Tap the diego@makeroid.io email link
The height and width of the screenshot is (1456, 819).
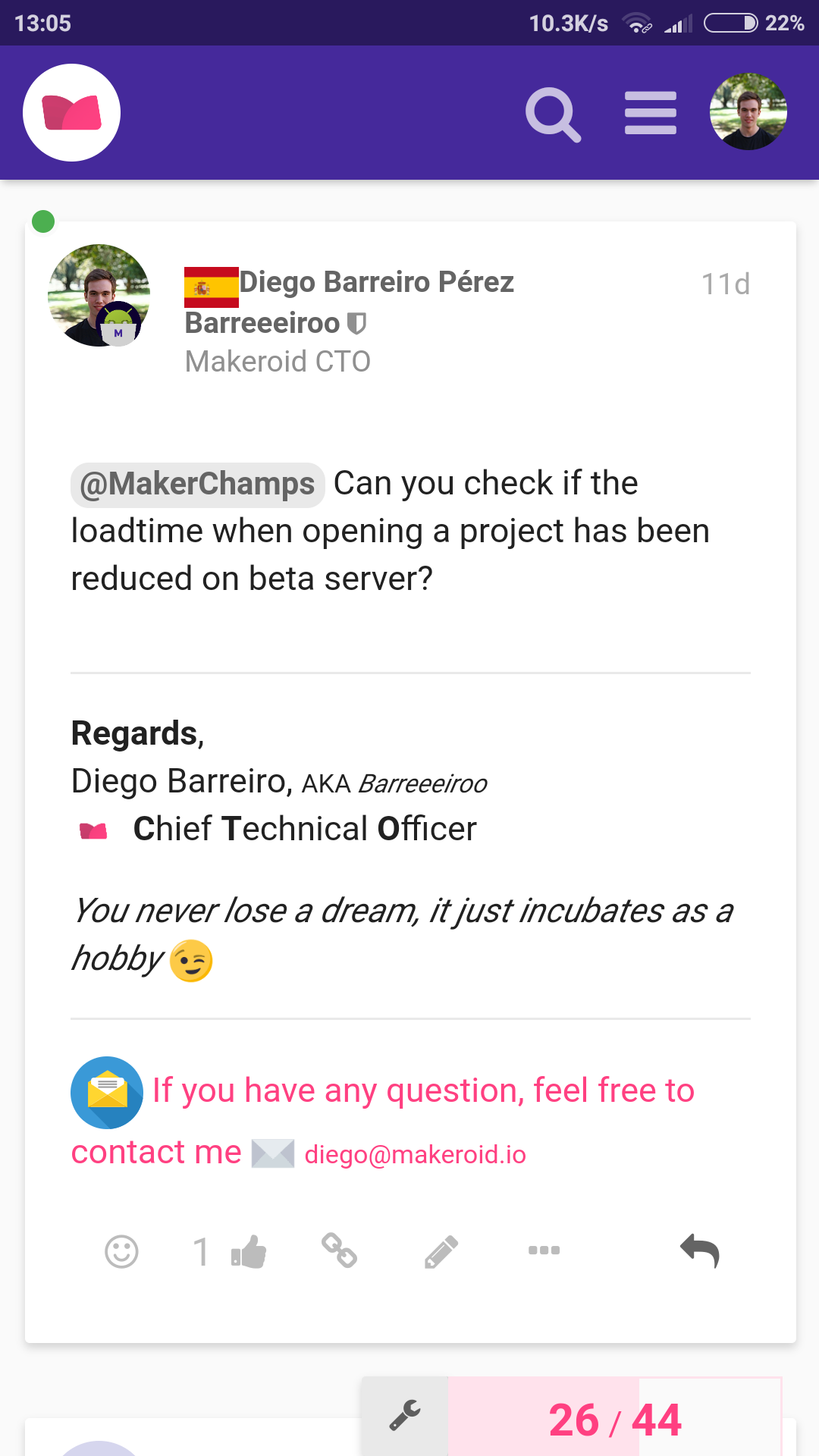(415, 1154)
